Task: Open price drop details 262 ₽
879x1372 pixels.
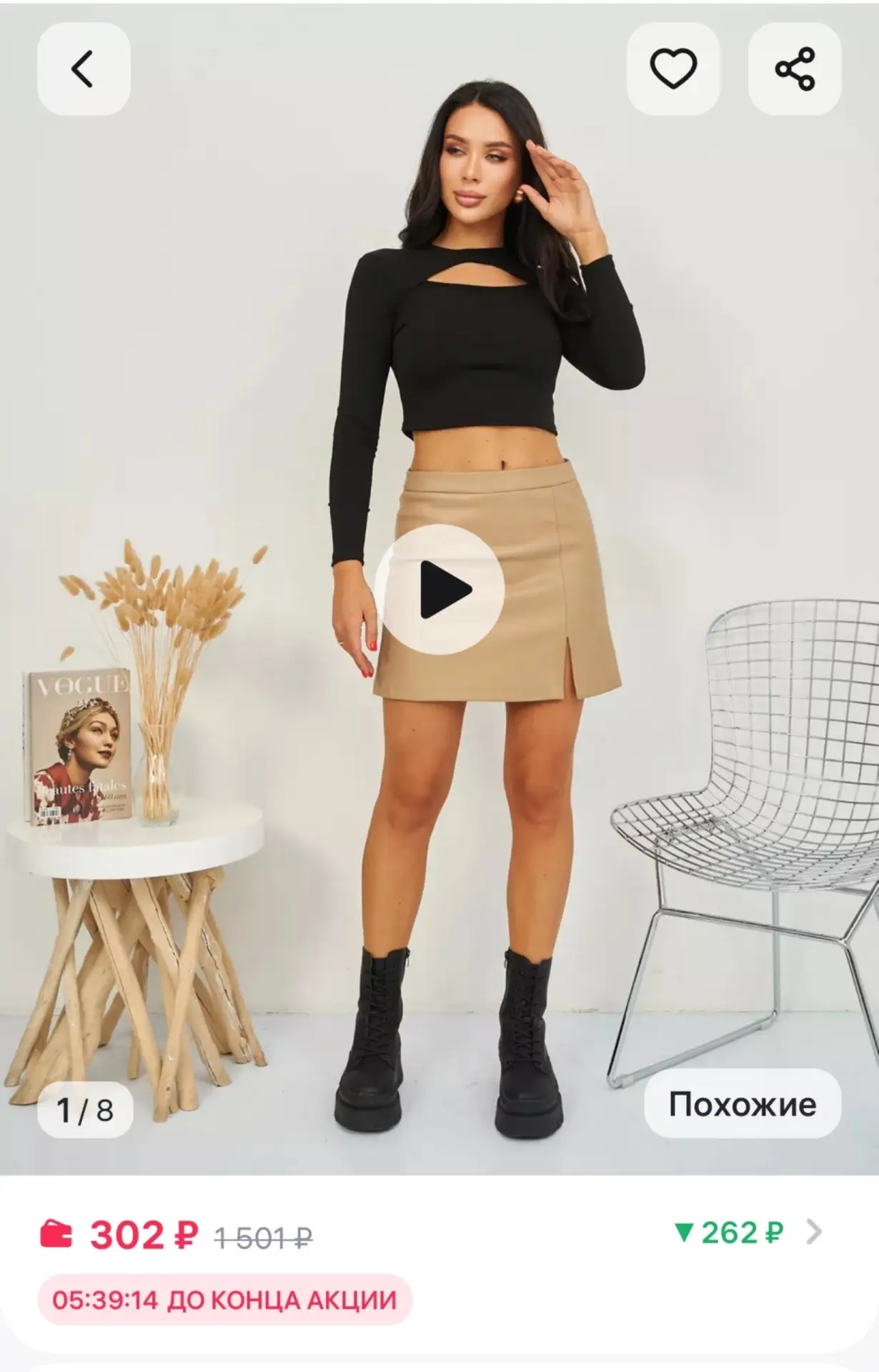Action: click(747, 1233)
